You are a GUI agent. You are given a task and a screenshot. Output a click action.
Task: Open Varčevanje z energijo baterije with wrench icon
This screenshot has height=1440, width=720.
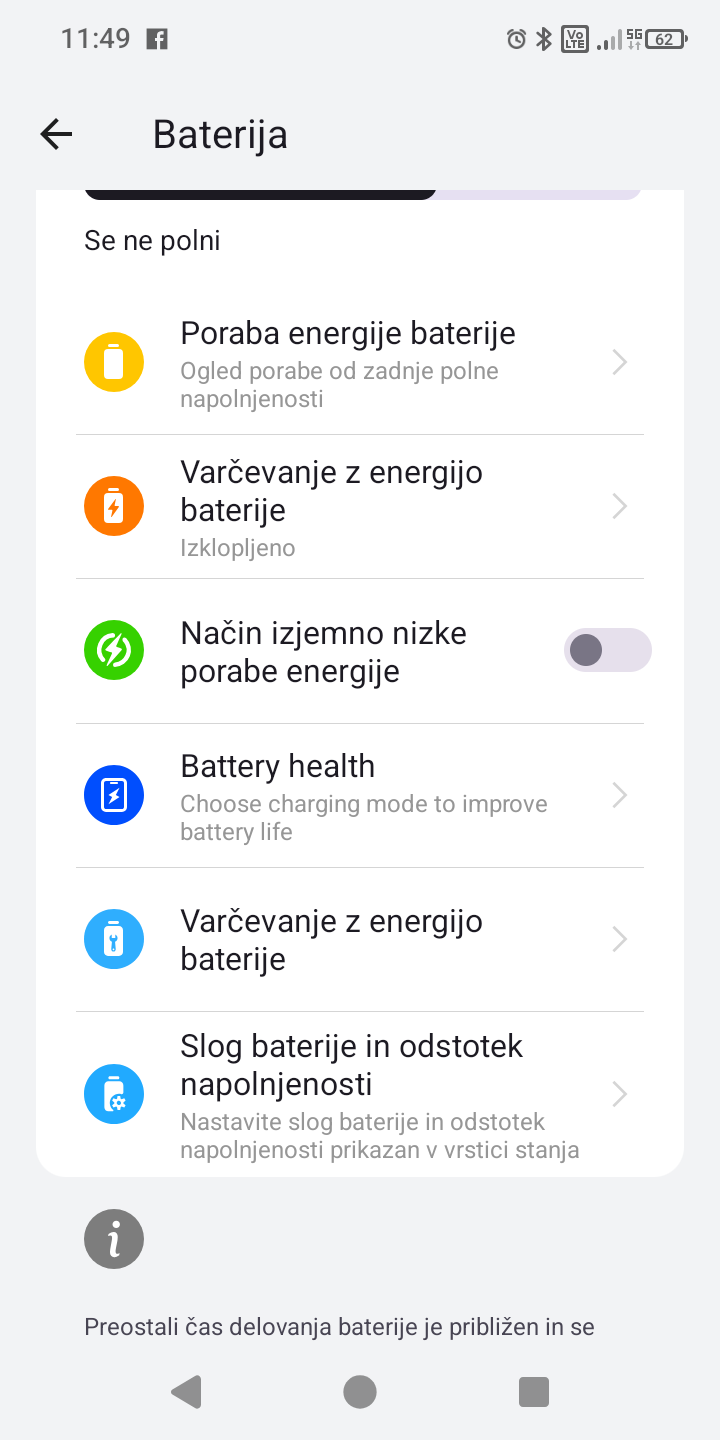[x=360, y=940]
